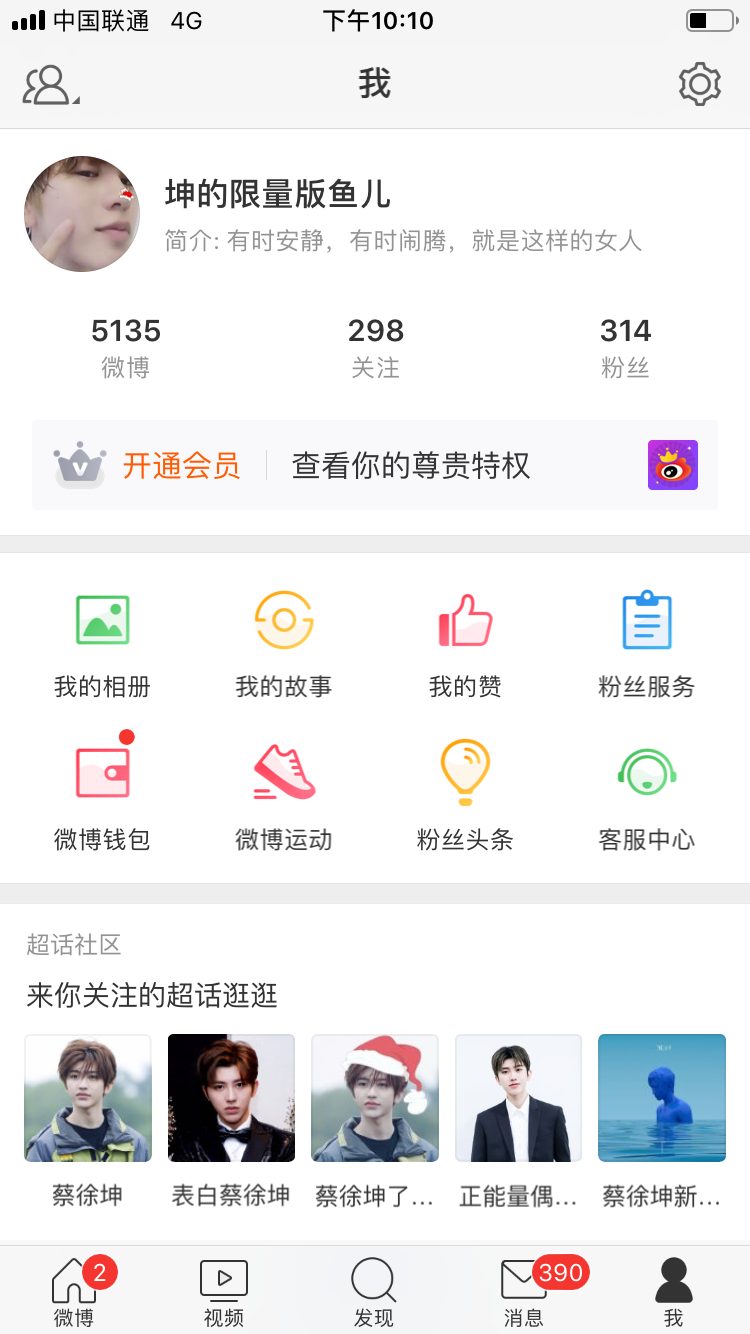Open the 正能量偶… super topic tile

tap(518, 1118)
